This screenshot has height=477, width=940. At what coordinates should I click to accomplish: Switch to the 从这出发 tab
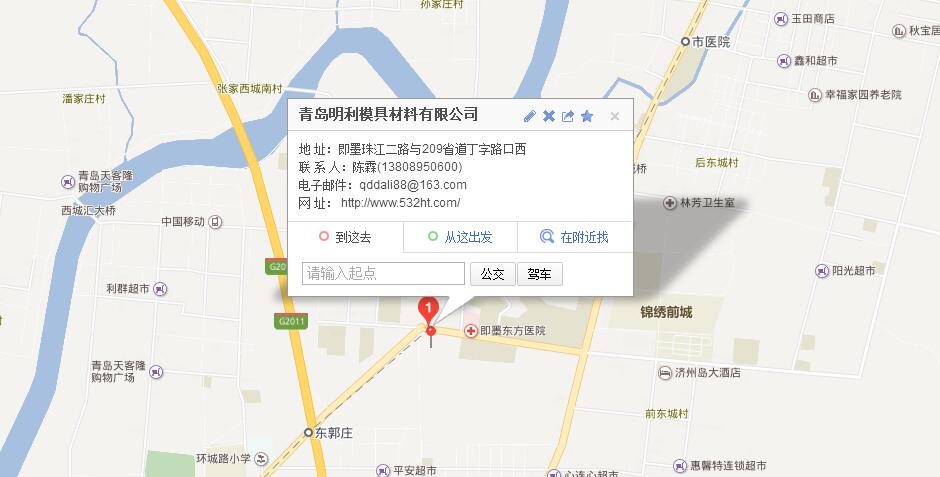point(460,237)
